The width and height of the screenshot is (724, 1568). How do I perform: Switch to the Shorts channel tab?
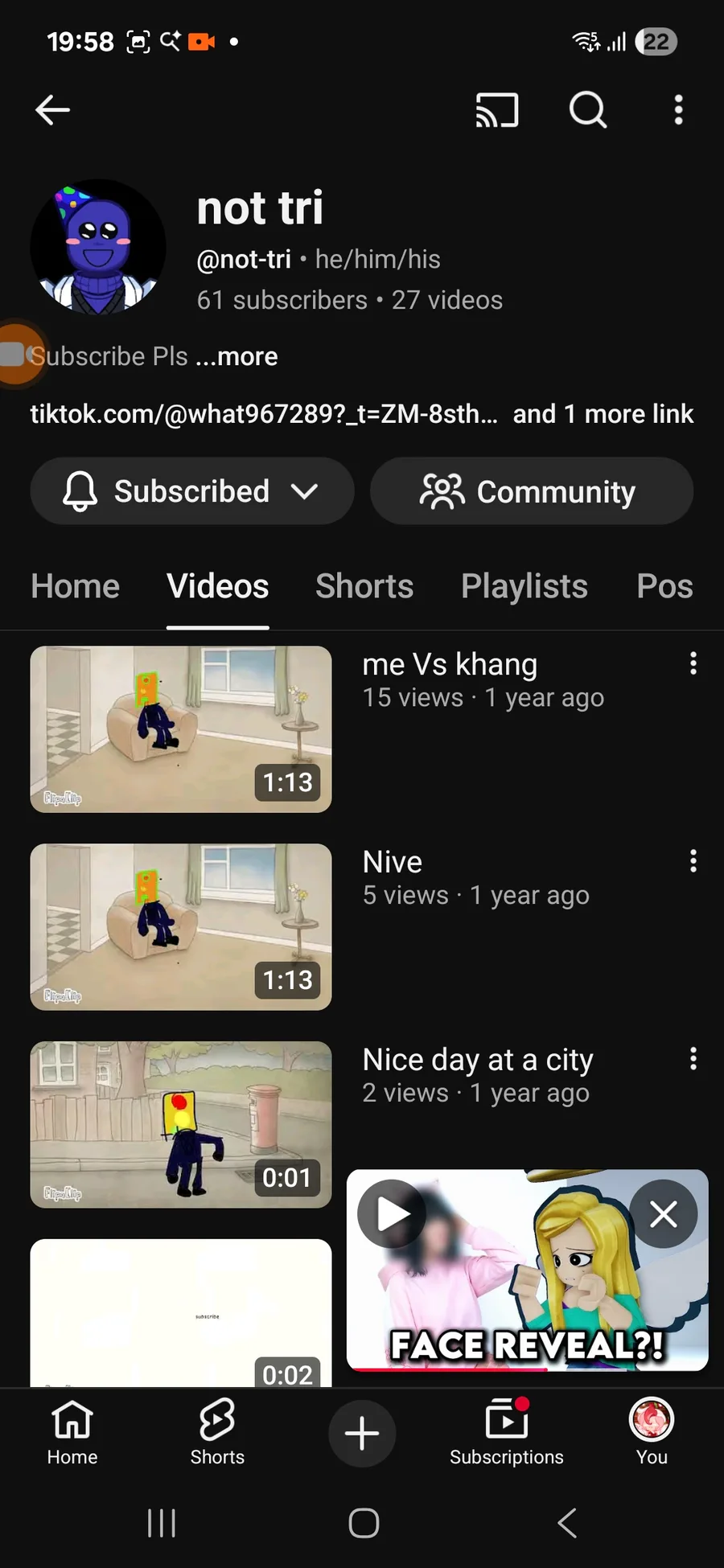tap(364, 586)
